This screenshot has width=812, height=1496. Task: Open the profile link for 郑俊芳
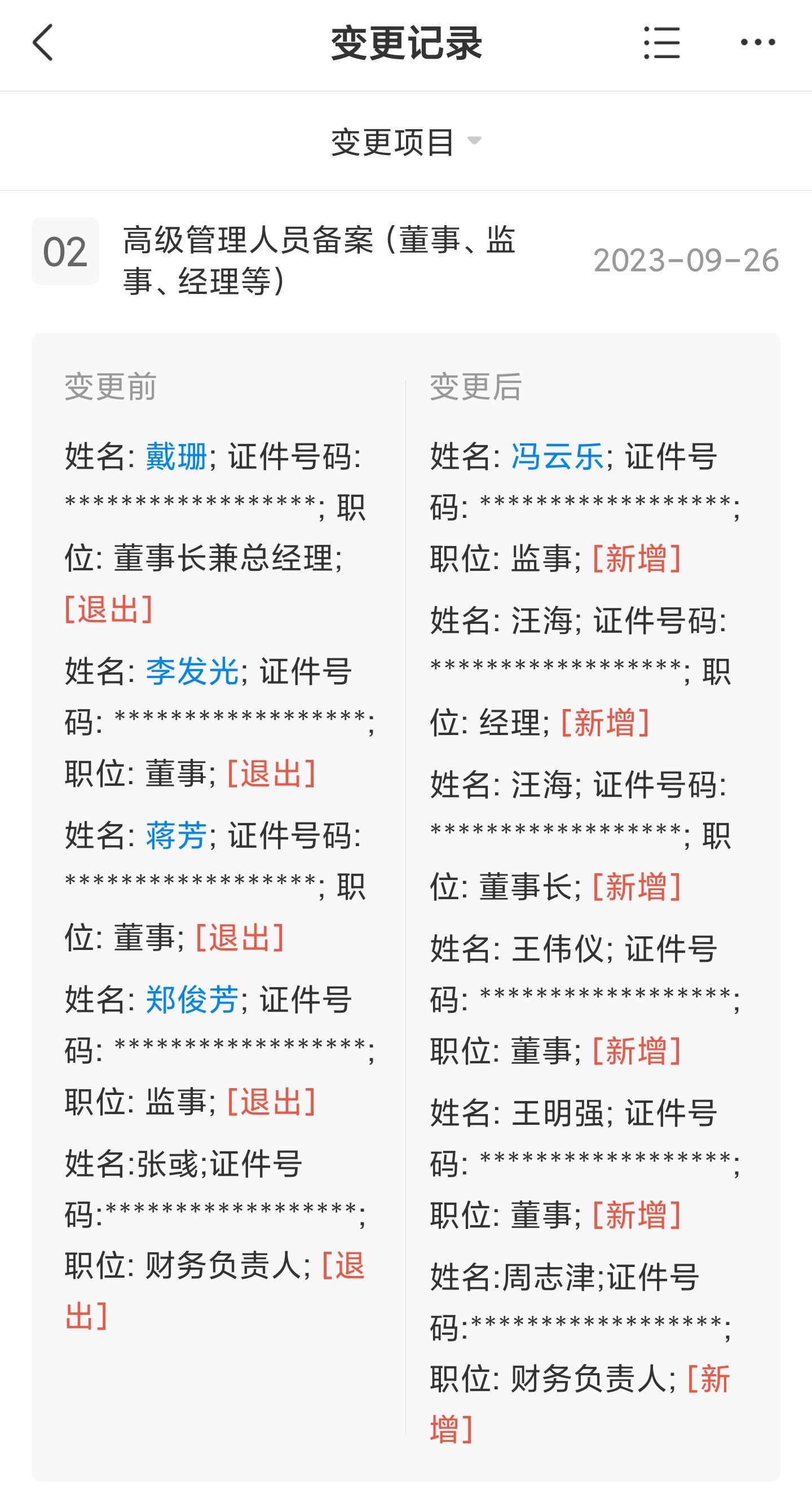[x=192, y=1000]
